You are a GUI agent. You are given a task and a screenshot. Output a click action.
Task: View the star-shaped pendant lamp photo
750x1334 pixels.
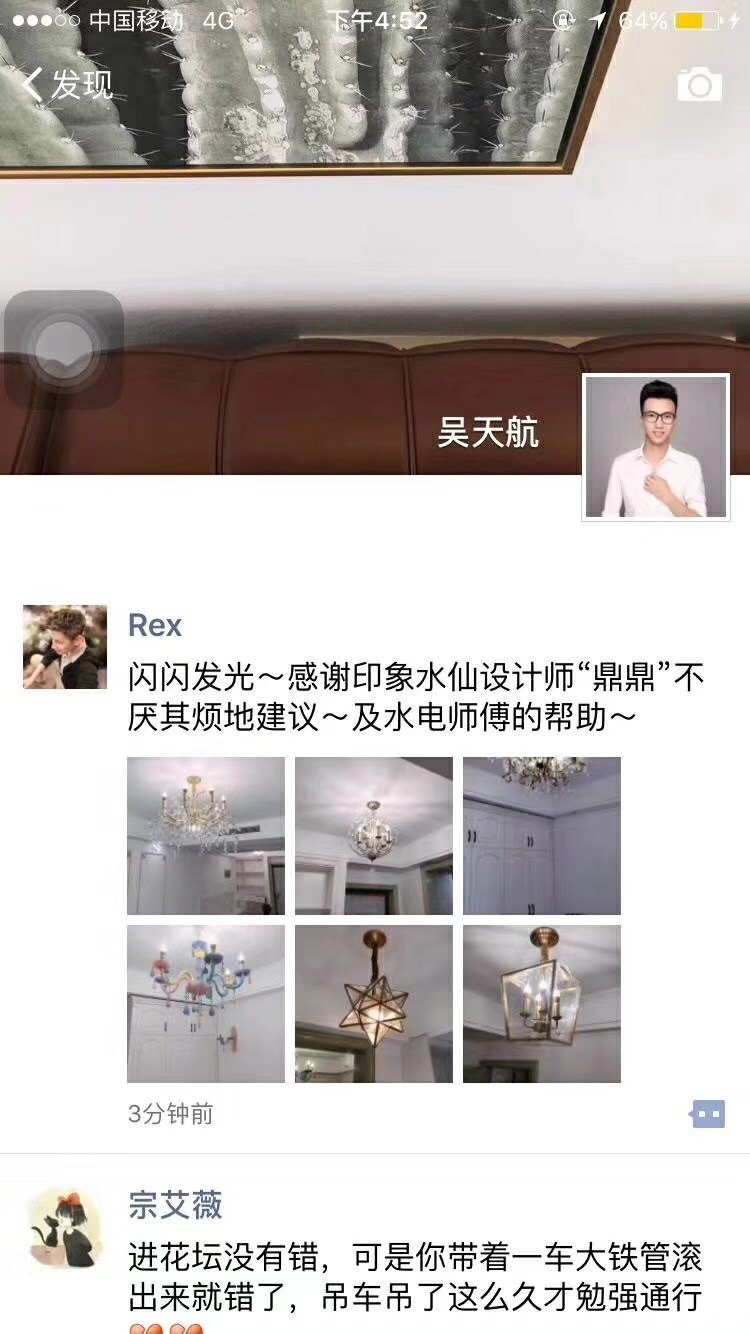pos(374,1004)
